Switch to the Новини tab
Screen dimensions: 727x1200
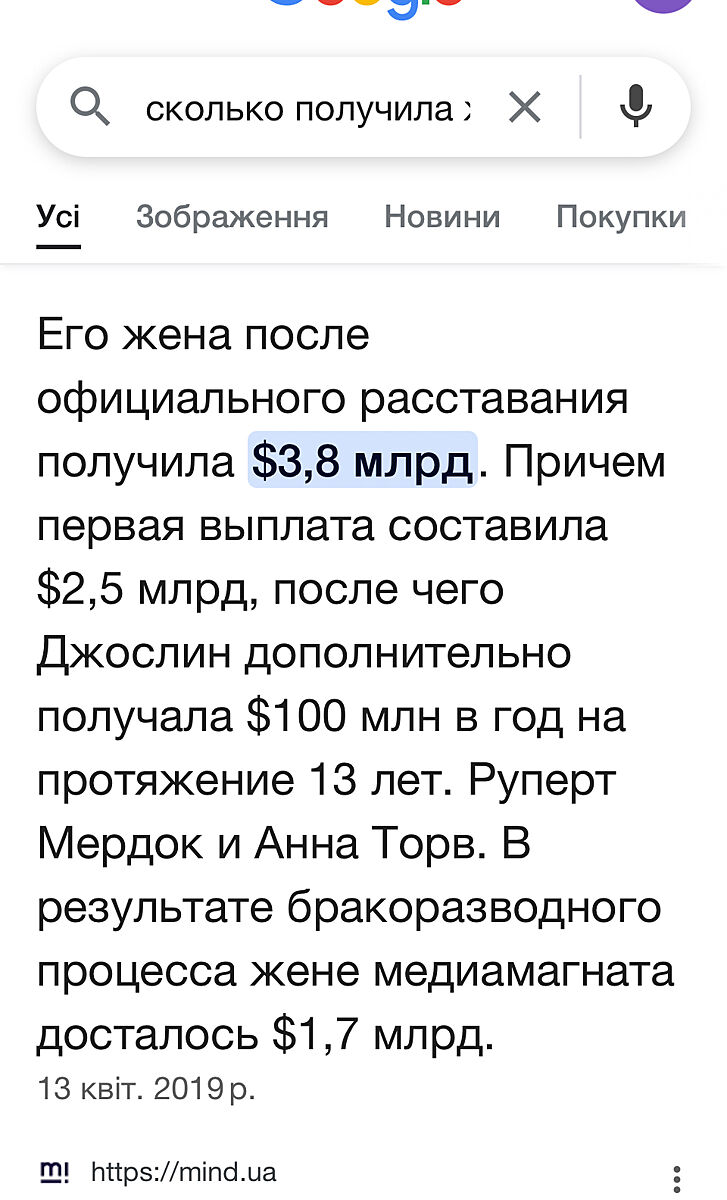442,216
